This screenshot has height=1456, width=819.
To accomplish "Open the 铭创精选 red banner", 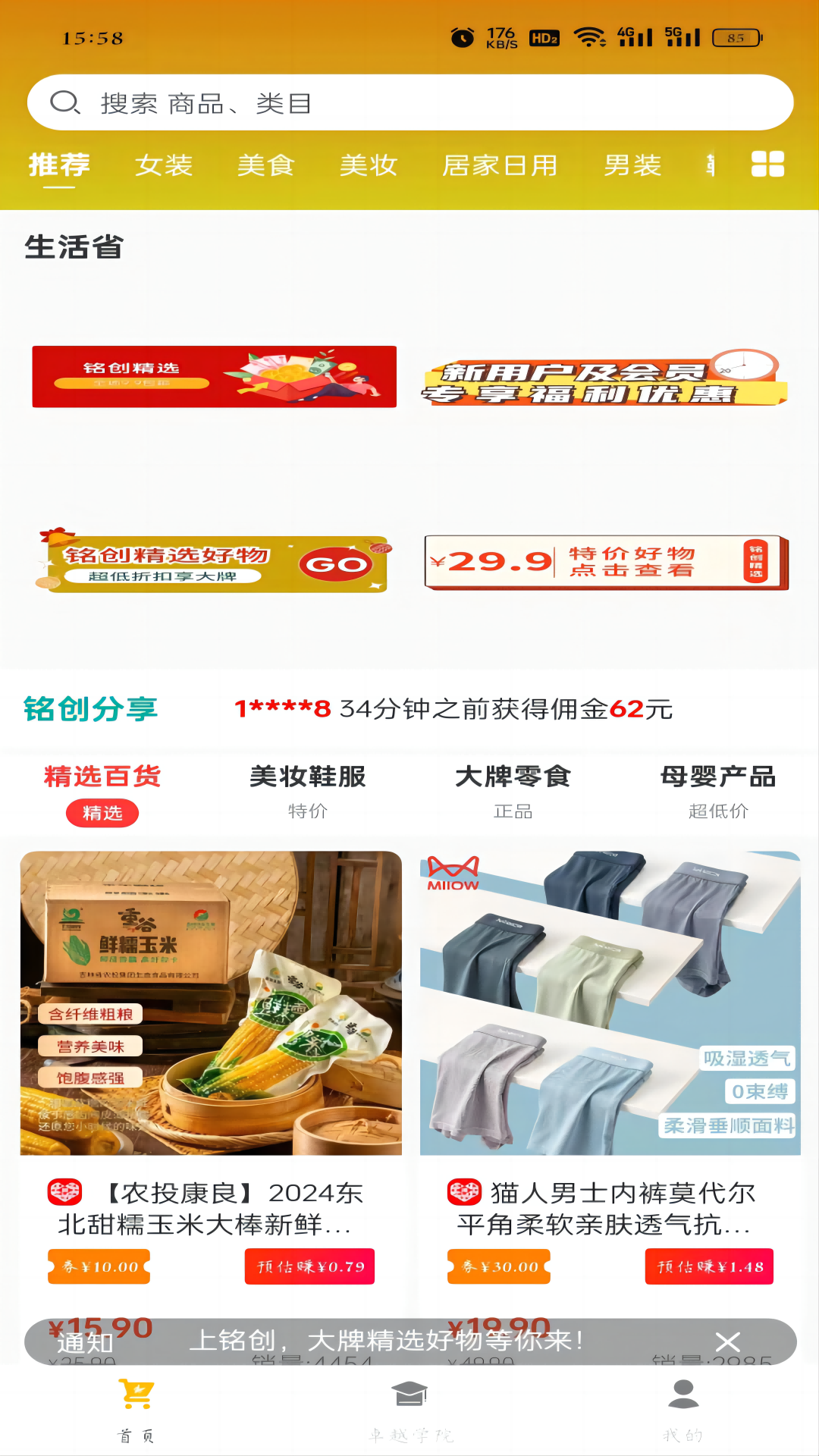I will point(214,377).
